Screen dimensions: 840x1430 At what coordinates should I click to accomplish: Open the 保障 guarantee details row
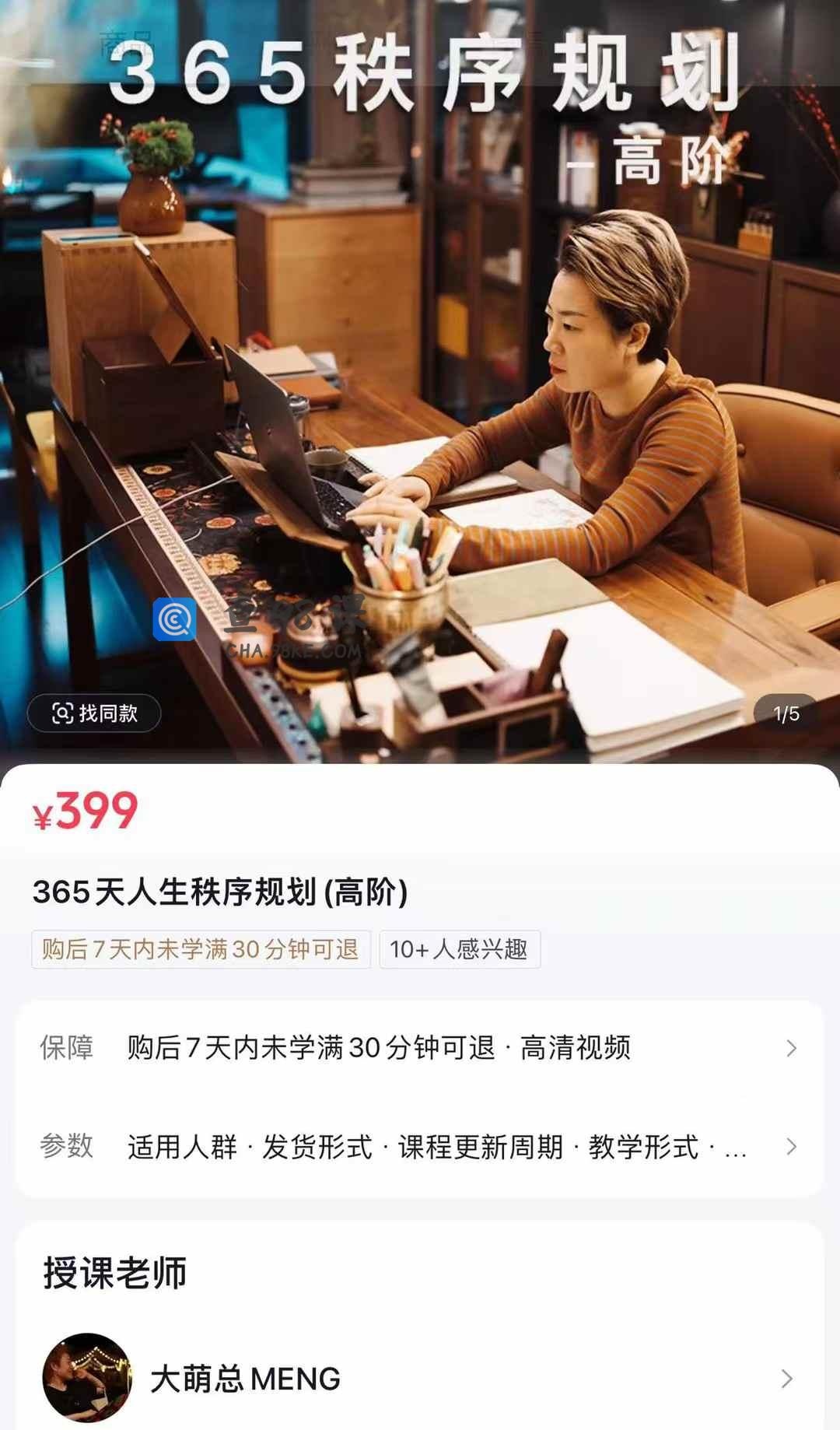coord(420,1048)
